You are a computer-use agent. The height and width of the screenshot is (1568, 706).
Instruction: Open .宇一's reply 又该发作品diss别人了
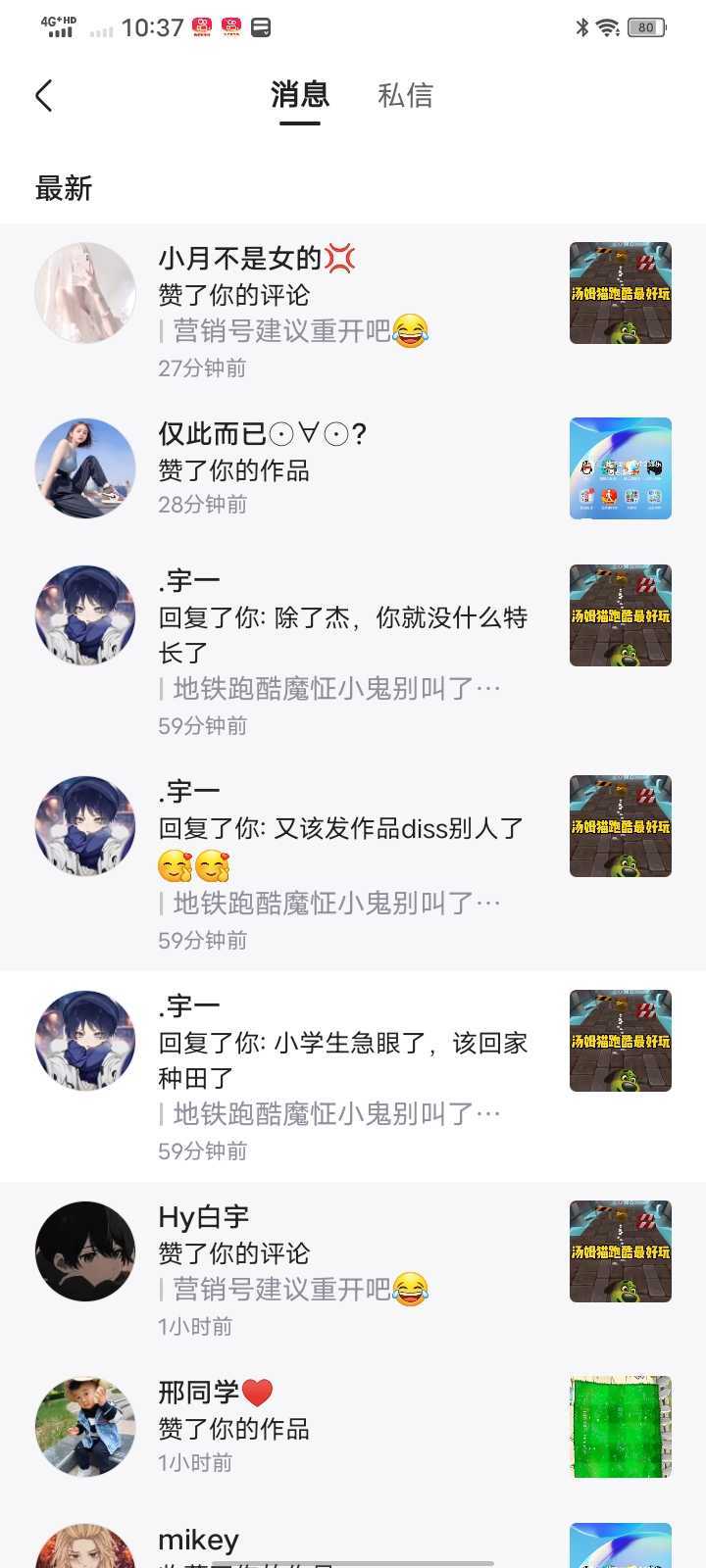click(343, 846)
